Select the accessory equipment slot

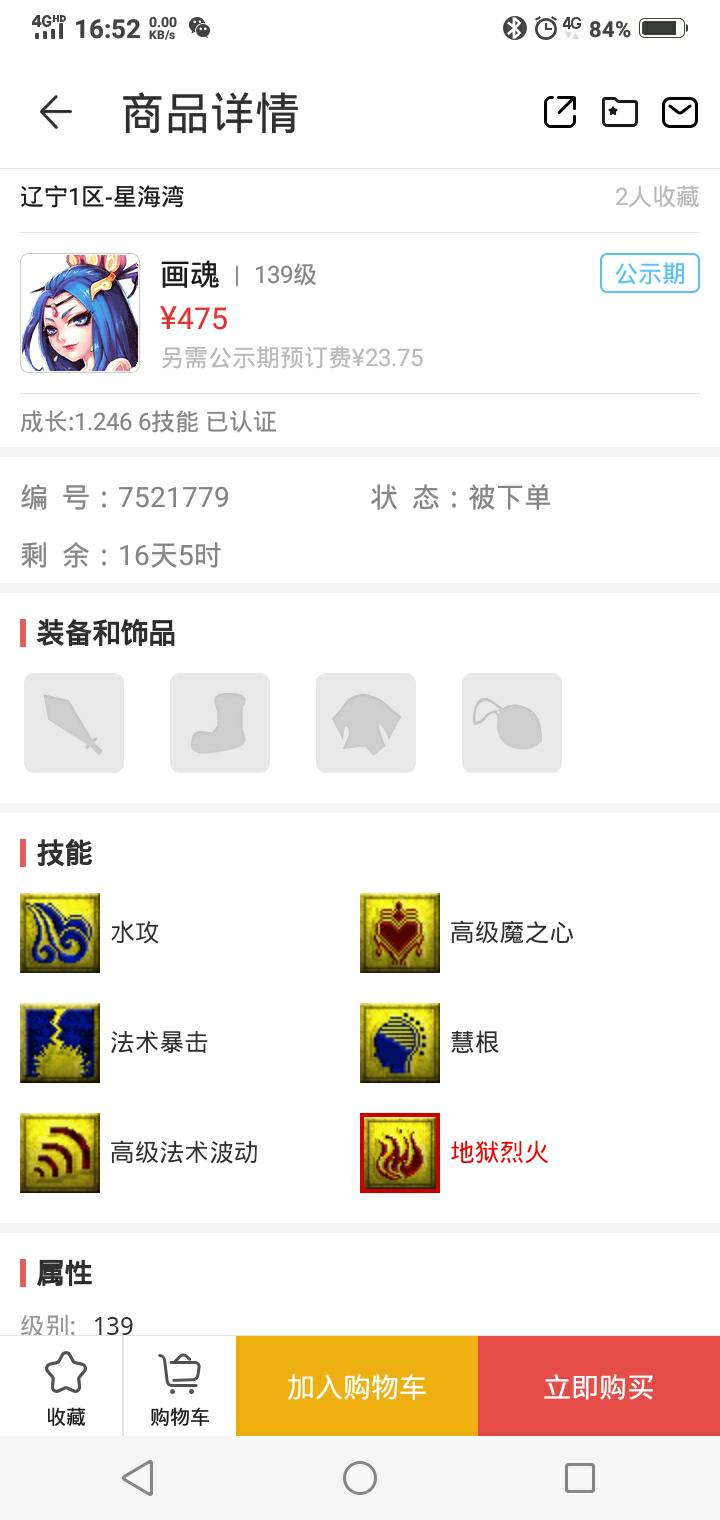click(512, 723)
